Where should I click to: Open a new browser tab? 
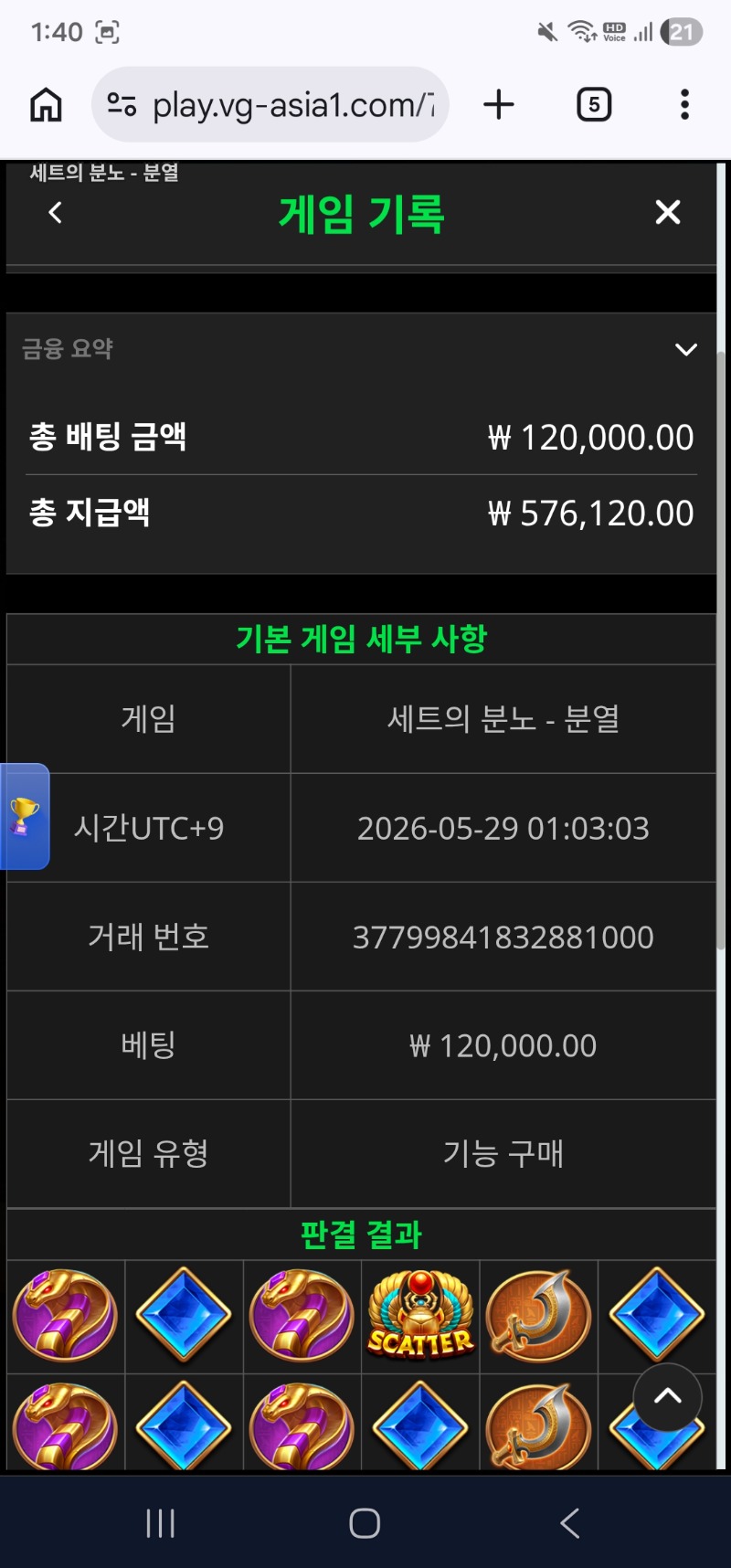[x=499, y=105]
